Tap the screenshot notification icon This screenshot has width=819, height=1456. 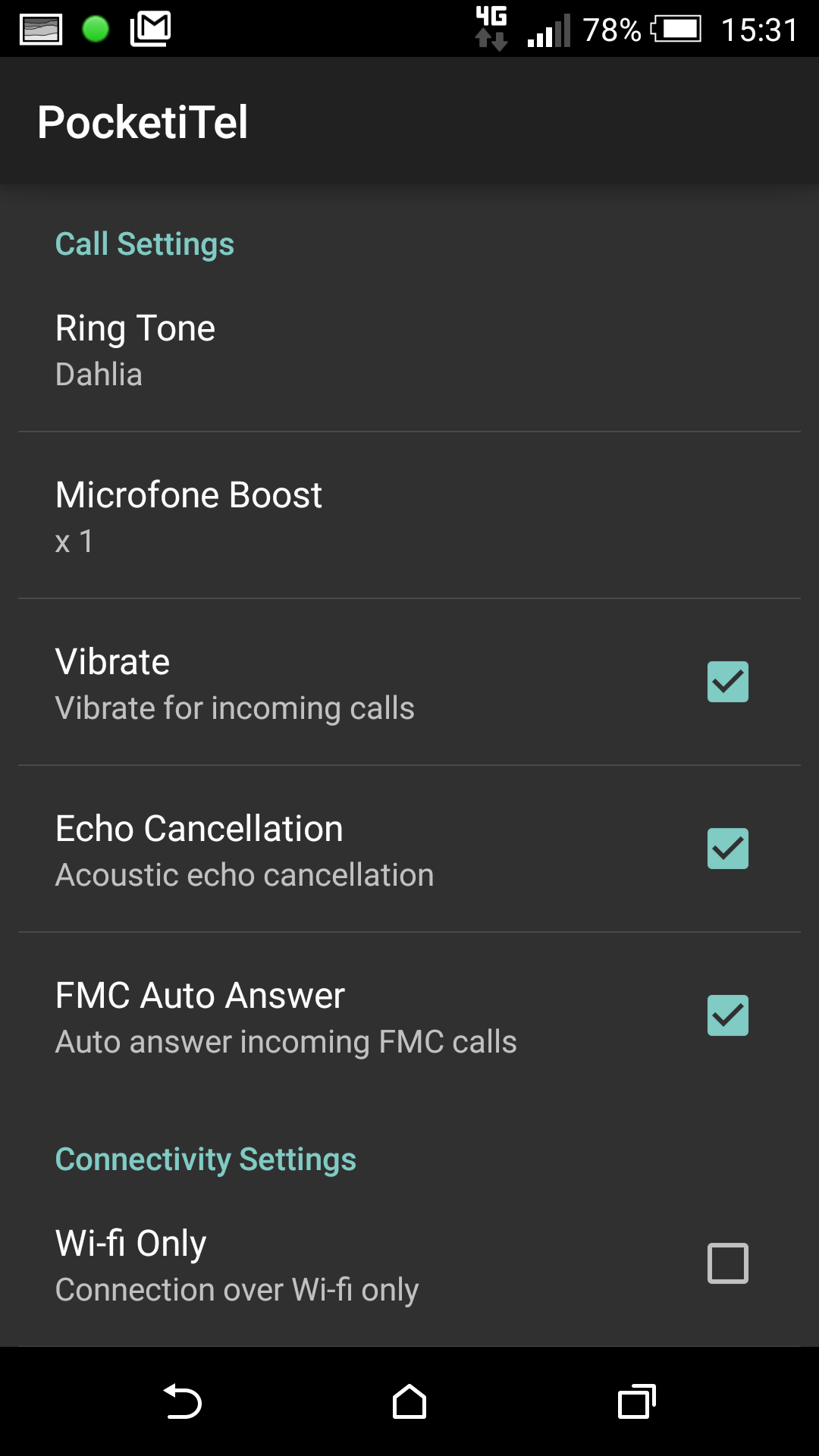tap(39, 29)
